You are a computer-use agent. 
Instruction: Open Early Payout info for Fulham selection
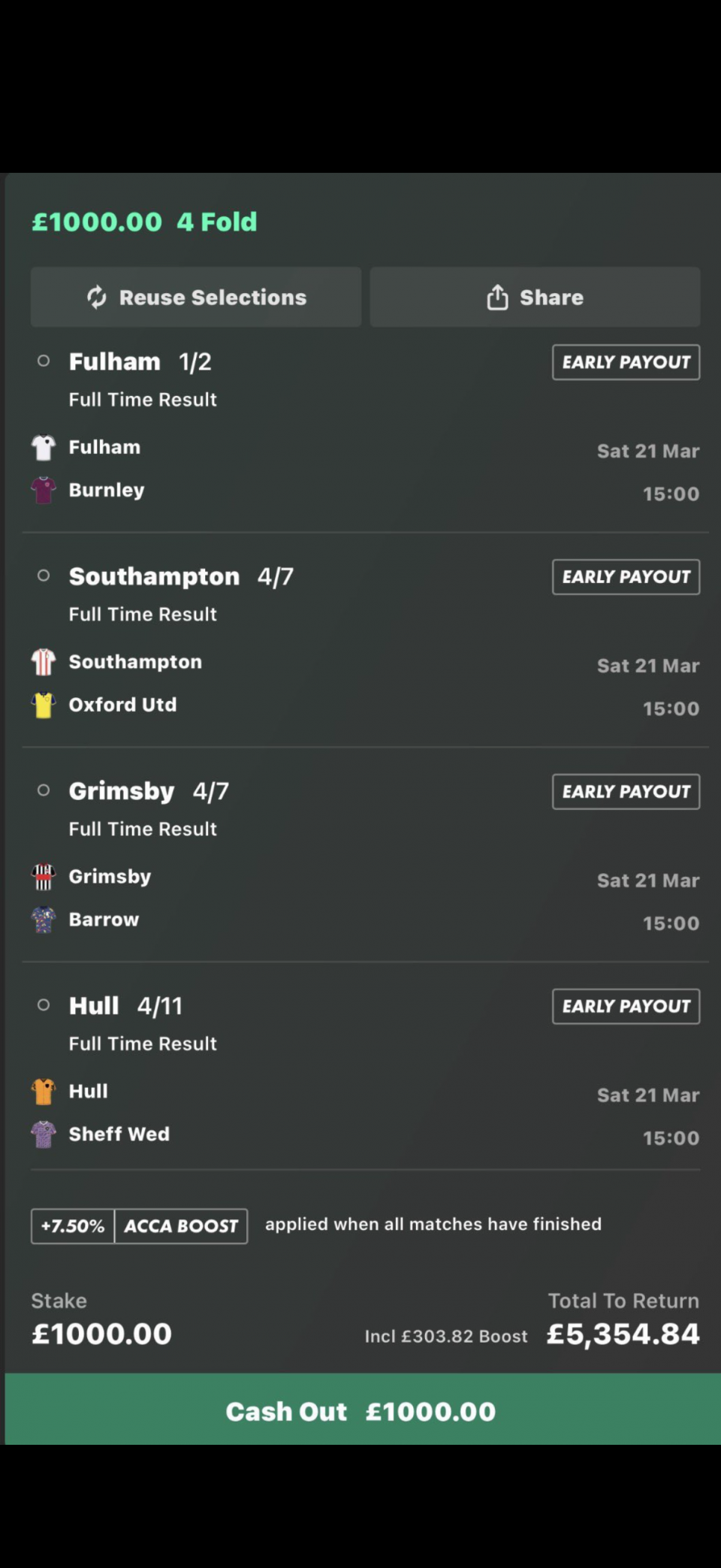(x=626, y=362)
